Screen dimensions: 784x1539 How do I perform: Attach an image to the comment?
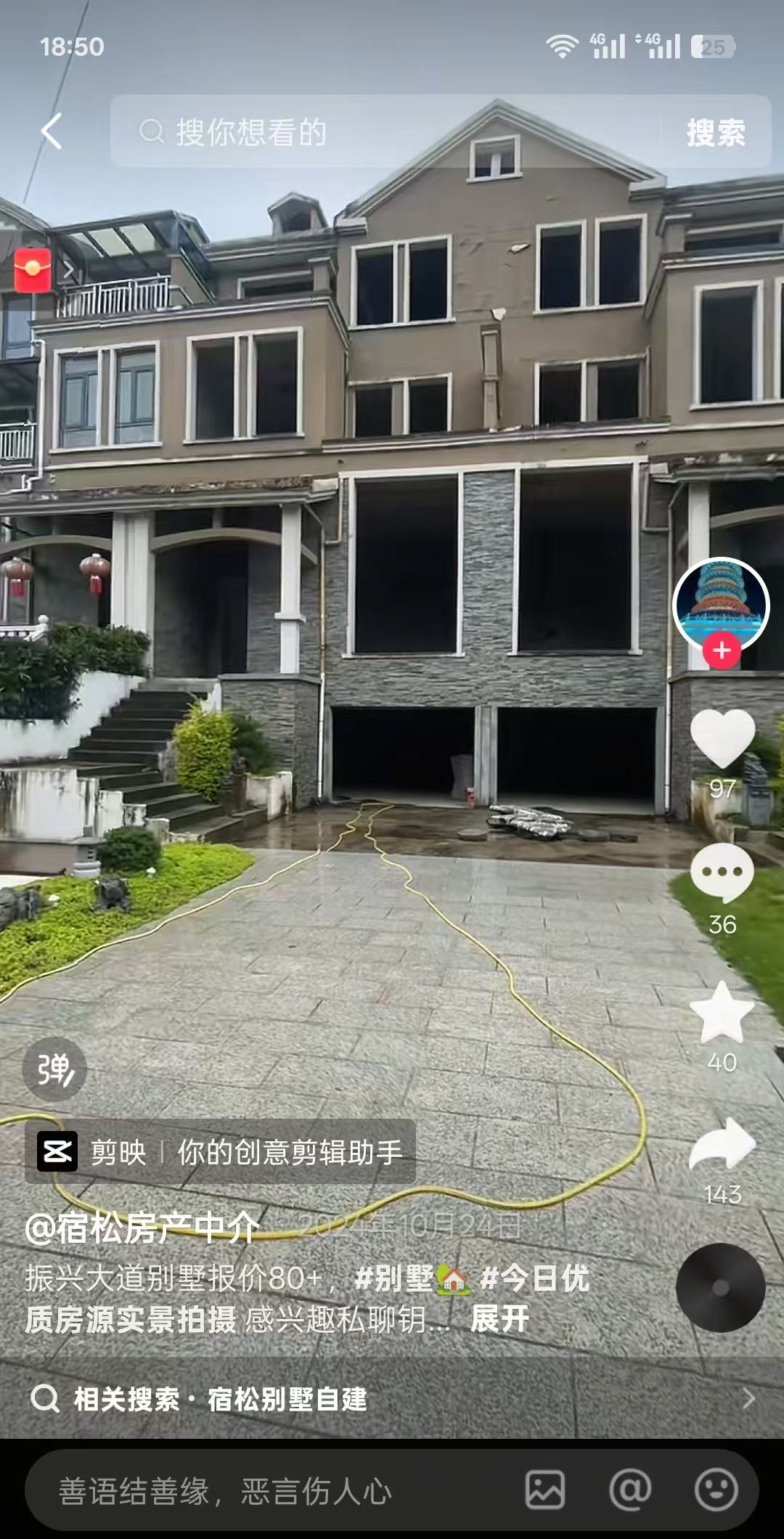545,1490
